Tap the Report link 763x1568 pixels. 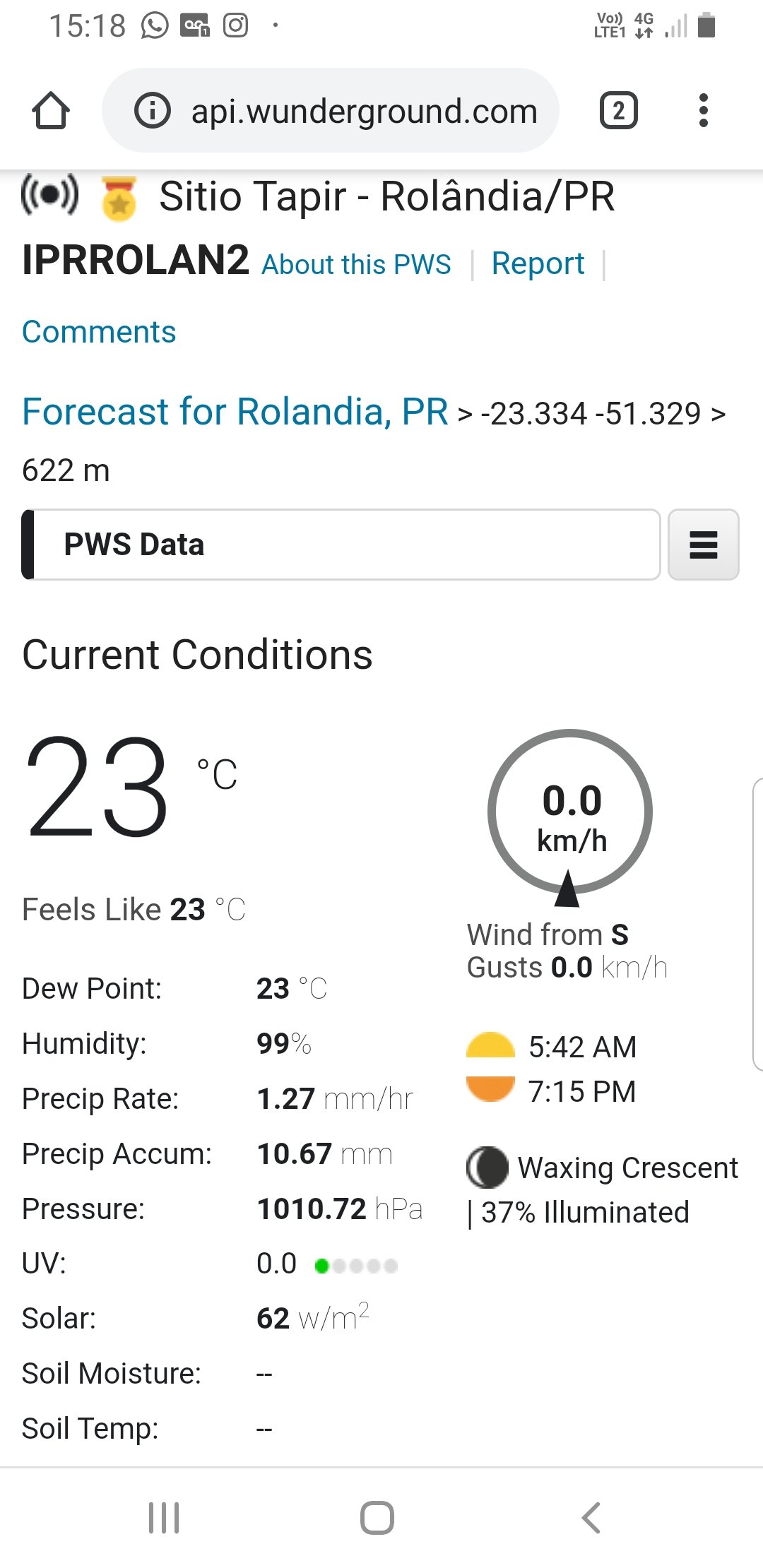[538, 264]
